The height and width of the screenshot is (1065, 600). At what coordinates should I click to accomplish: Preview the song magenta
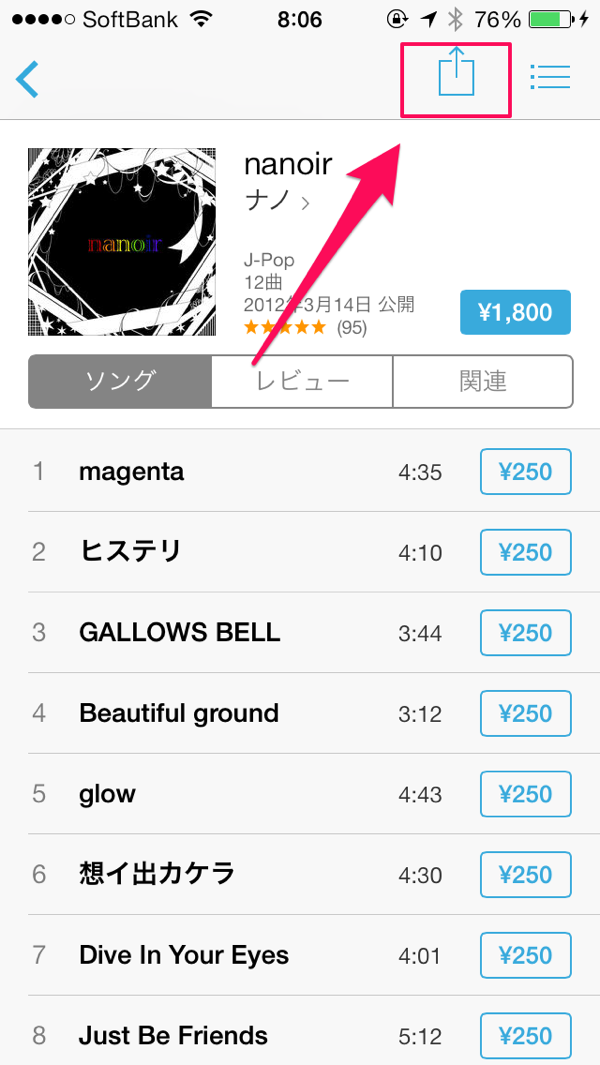tap(132, 471)
